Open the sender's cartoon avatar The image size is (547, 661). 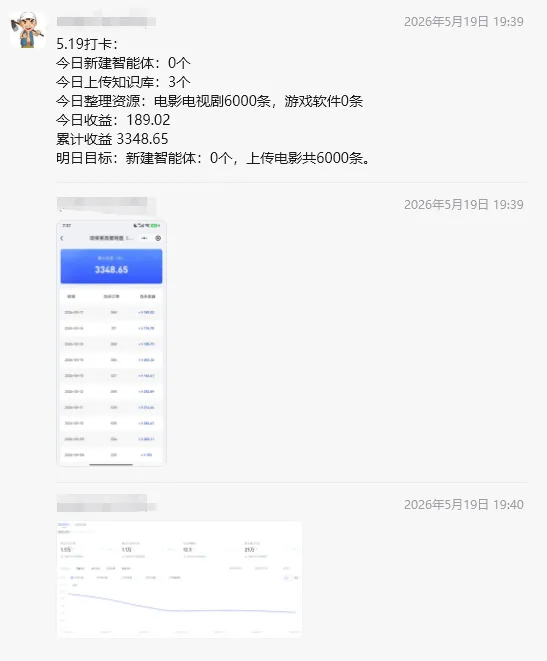pos(28,30)
